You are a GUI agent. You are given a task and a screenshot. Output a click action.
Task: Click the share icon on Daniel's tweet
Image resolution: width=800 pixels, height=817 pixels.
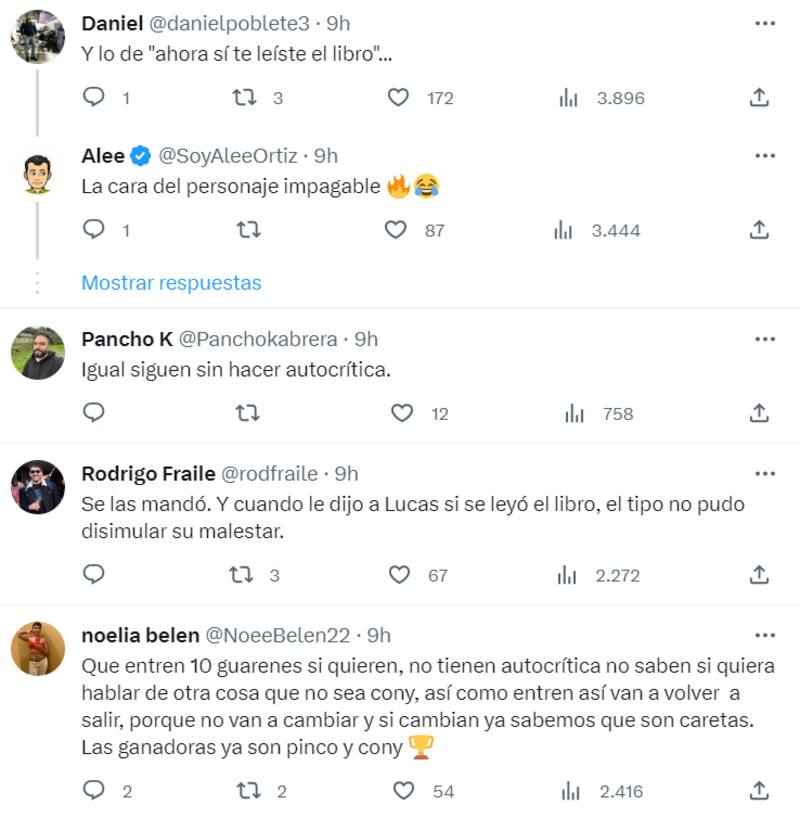pyautogui.click(x=760, y=97)
